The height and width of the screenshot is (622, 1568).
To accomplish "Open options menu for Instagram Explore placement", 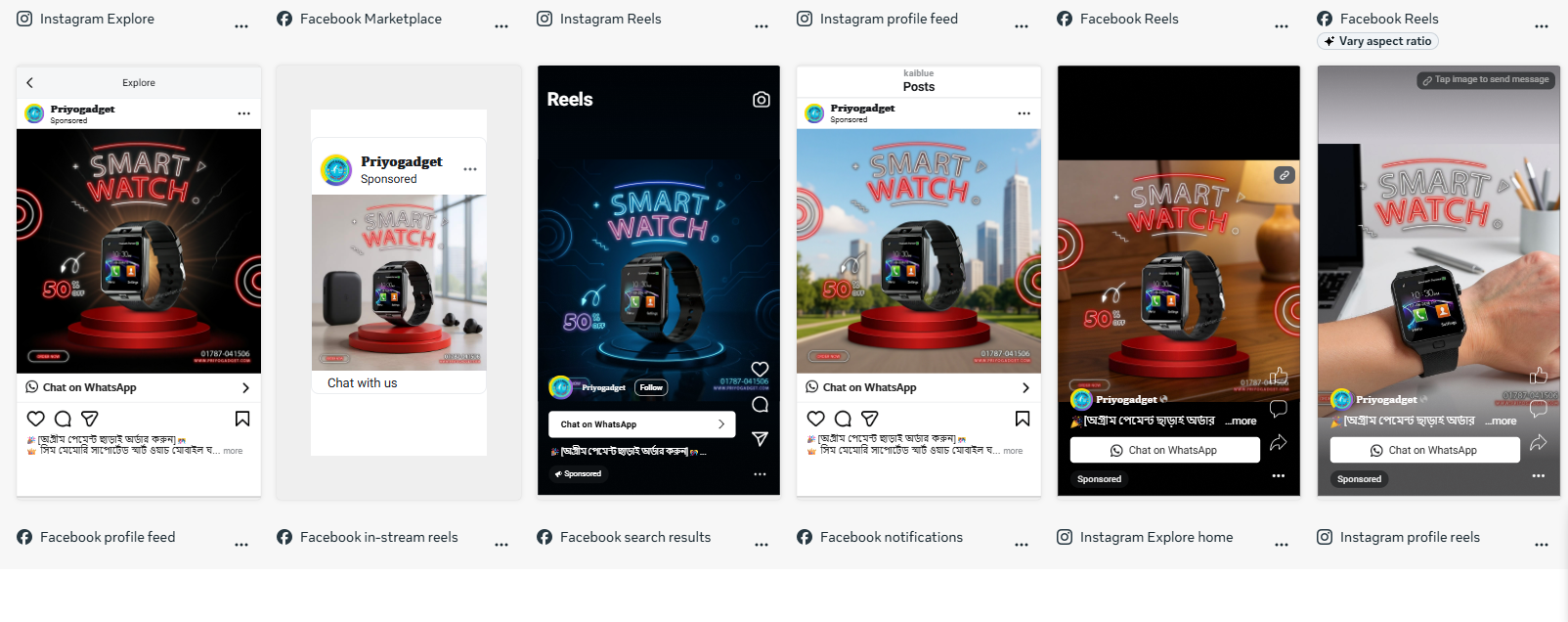I will (241, 26).
